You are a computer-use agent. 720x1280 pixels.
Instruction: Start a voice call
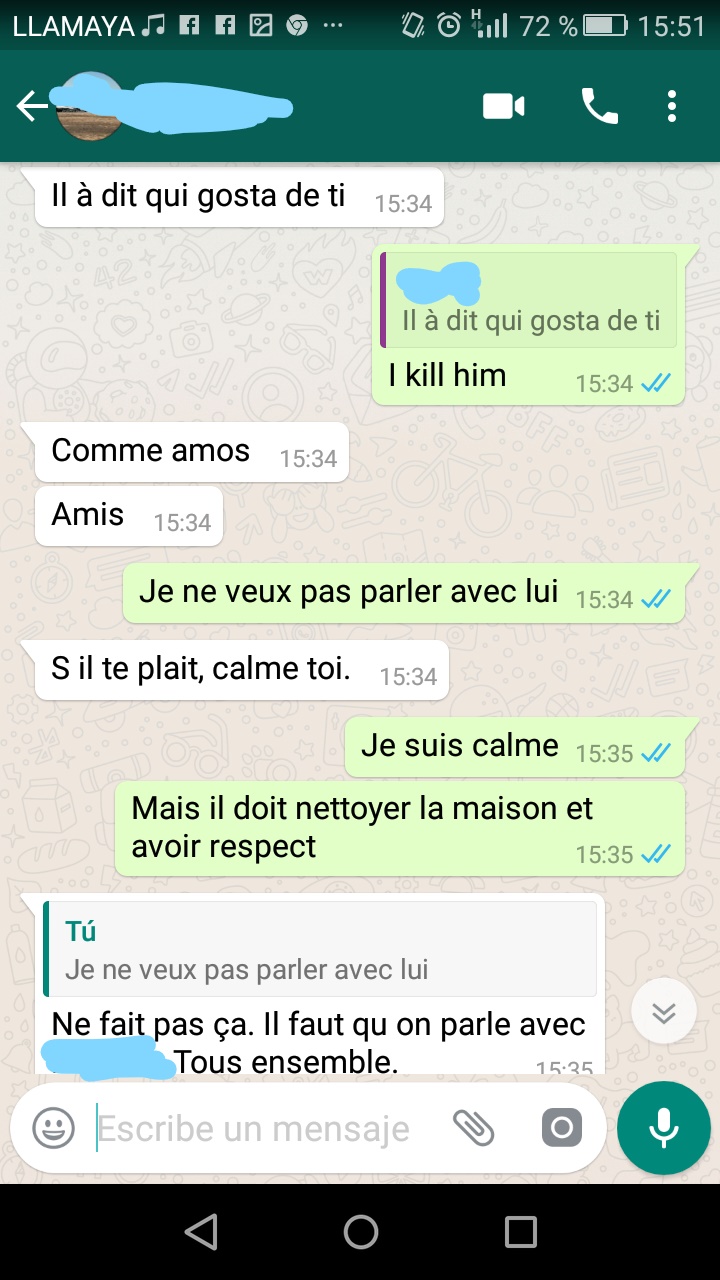pos(599,106)
